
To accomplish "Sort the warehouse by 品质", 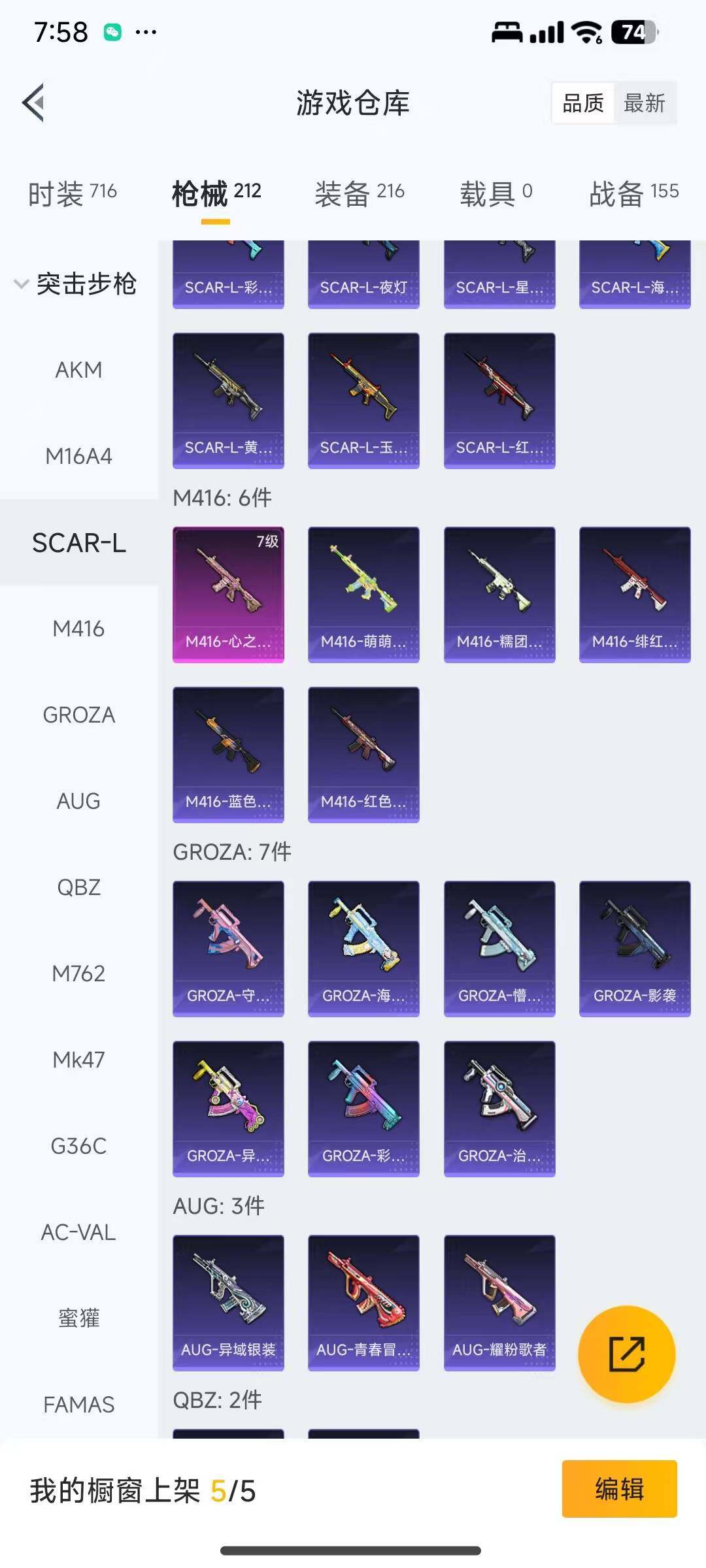I will coord(583,103).
